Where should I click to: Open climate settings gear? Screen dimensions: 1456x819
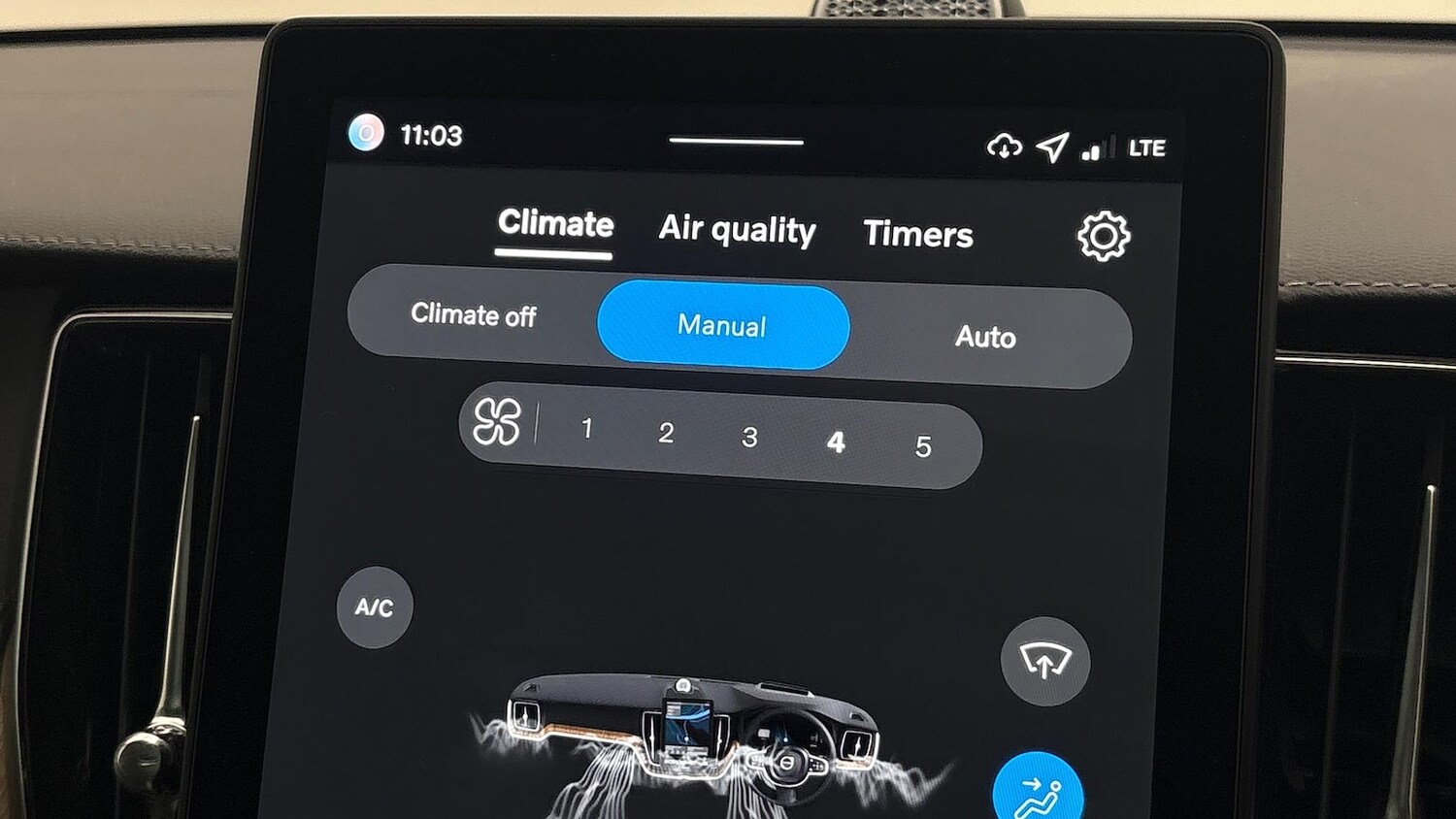coord(1104,236)
